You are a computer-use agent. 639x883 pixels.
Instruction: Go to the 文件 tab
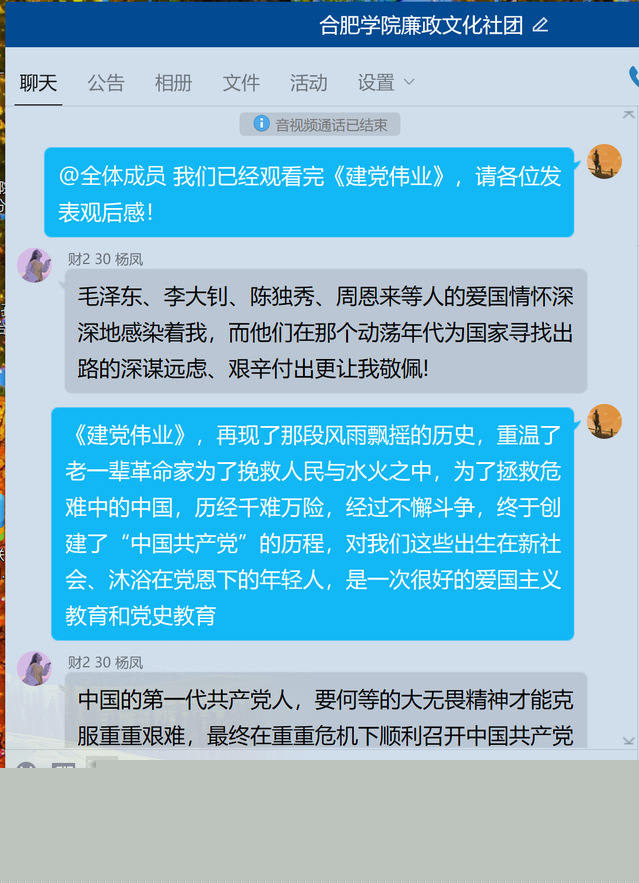241,83
